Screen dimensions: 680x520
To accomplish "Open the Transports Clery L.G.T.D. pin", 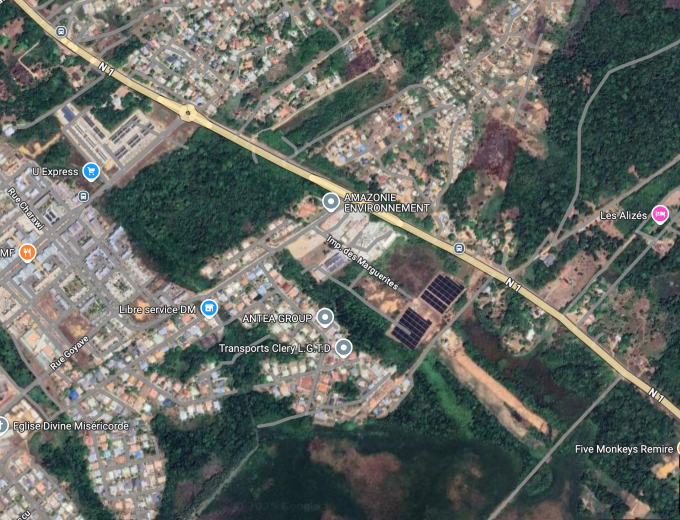I will click(x=344, y=348).
